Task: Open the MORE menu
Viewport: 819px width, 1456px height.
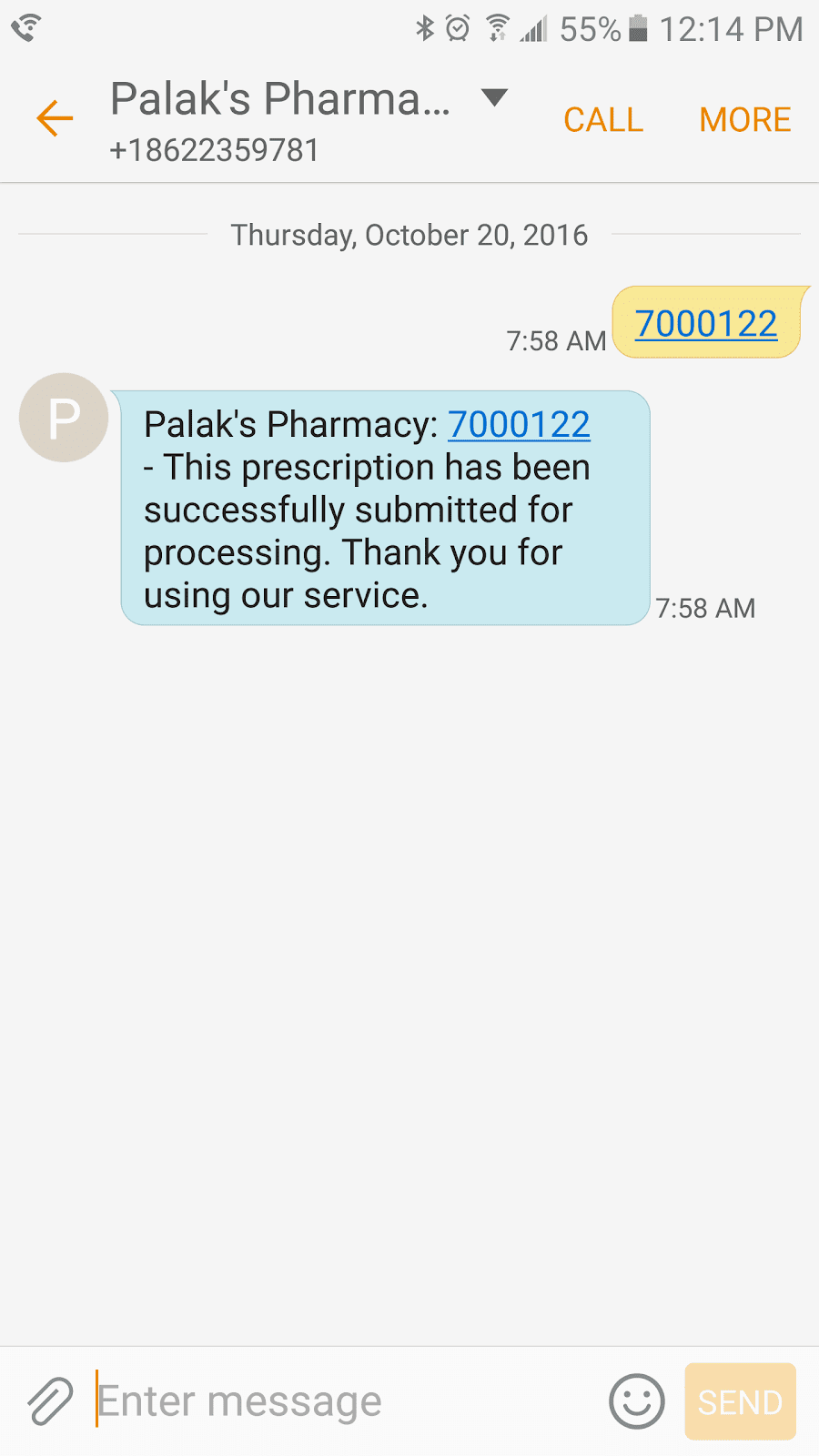Action: [x=744, y=118]
